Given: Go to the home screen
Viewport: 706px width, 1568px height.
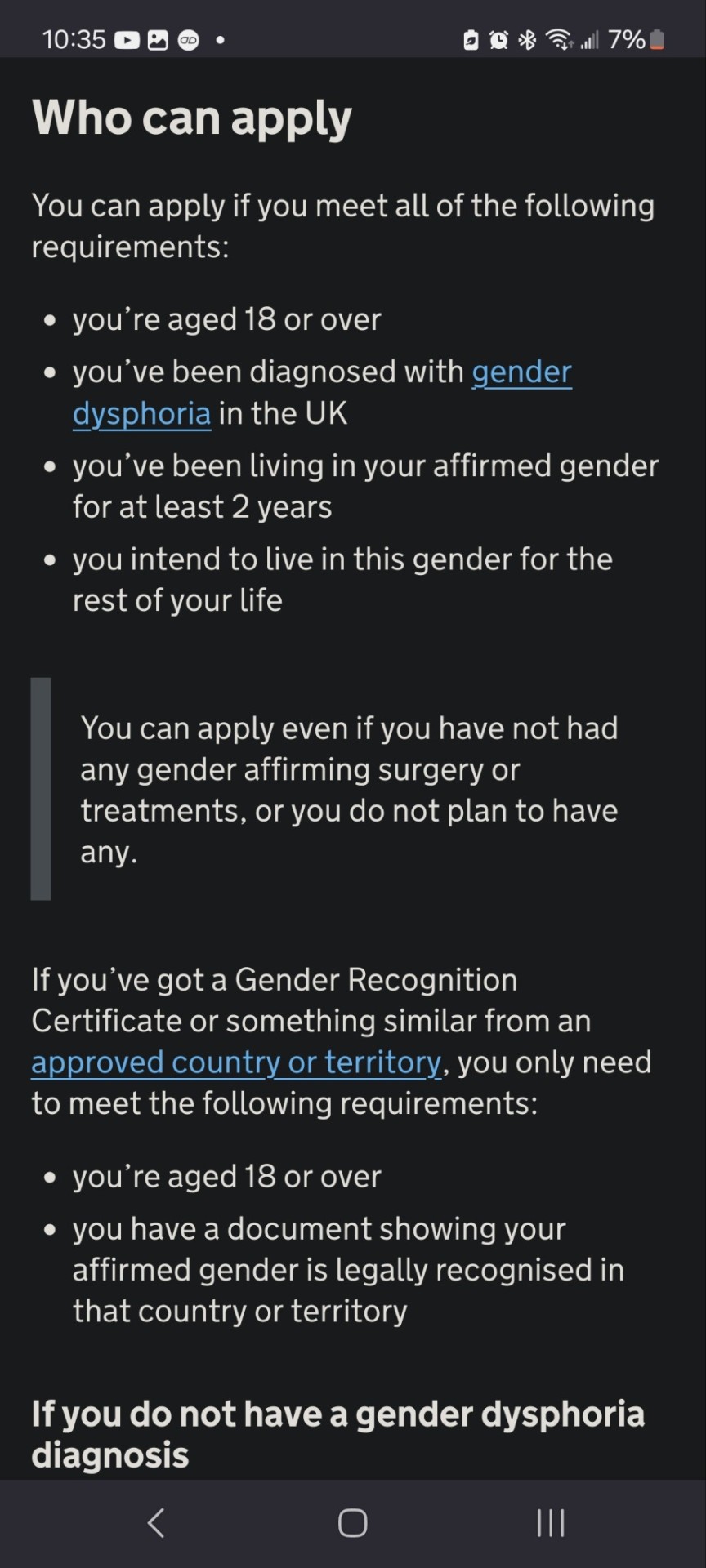Looking at the screenshot, I should point(352,1522).
